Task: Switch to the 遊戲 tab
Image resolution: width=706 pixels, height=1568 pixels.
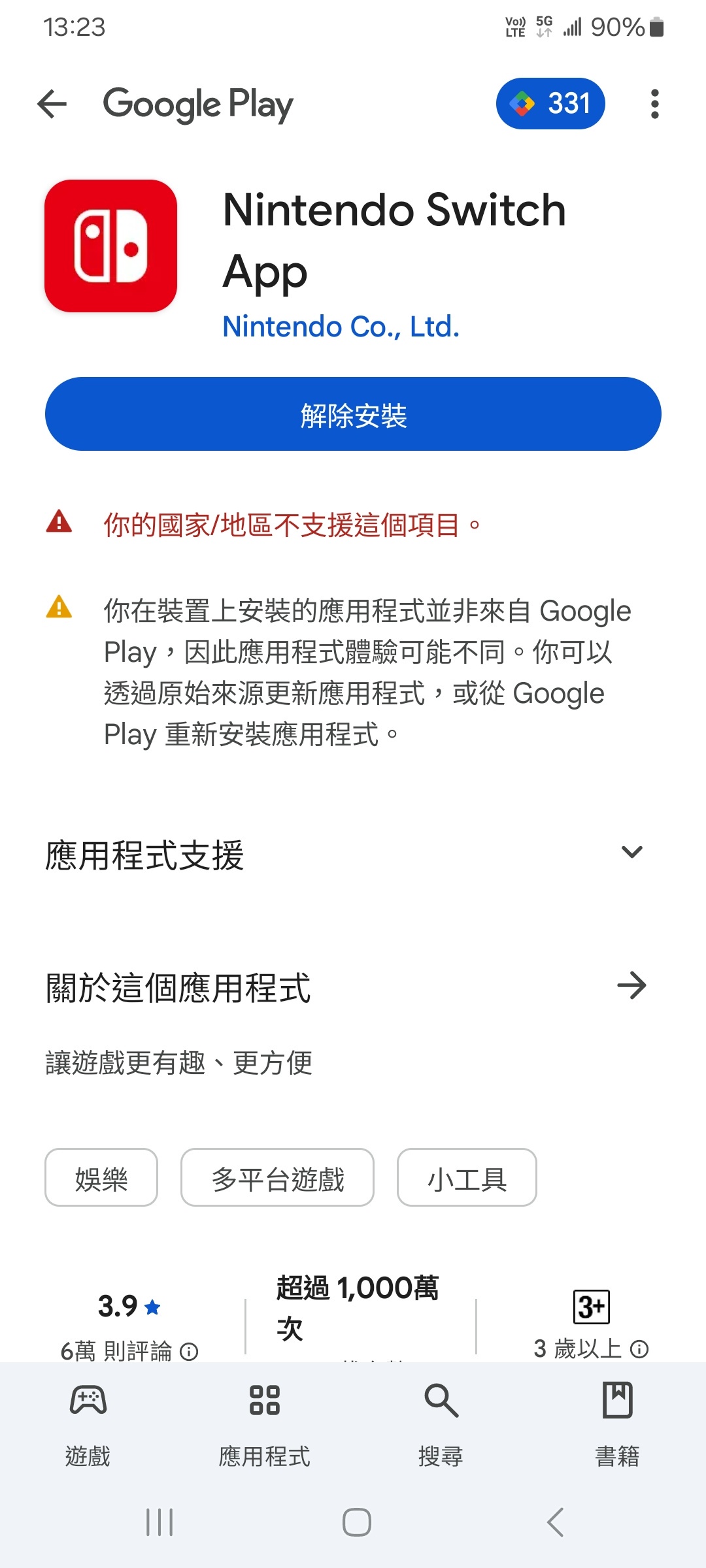Action: pyautogui.click(x=88, y=1424)
